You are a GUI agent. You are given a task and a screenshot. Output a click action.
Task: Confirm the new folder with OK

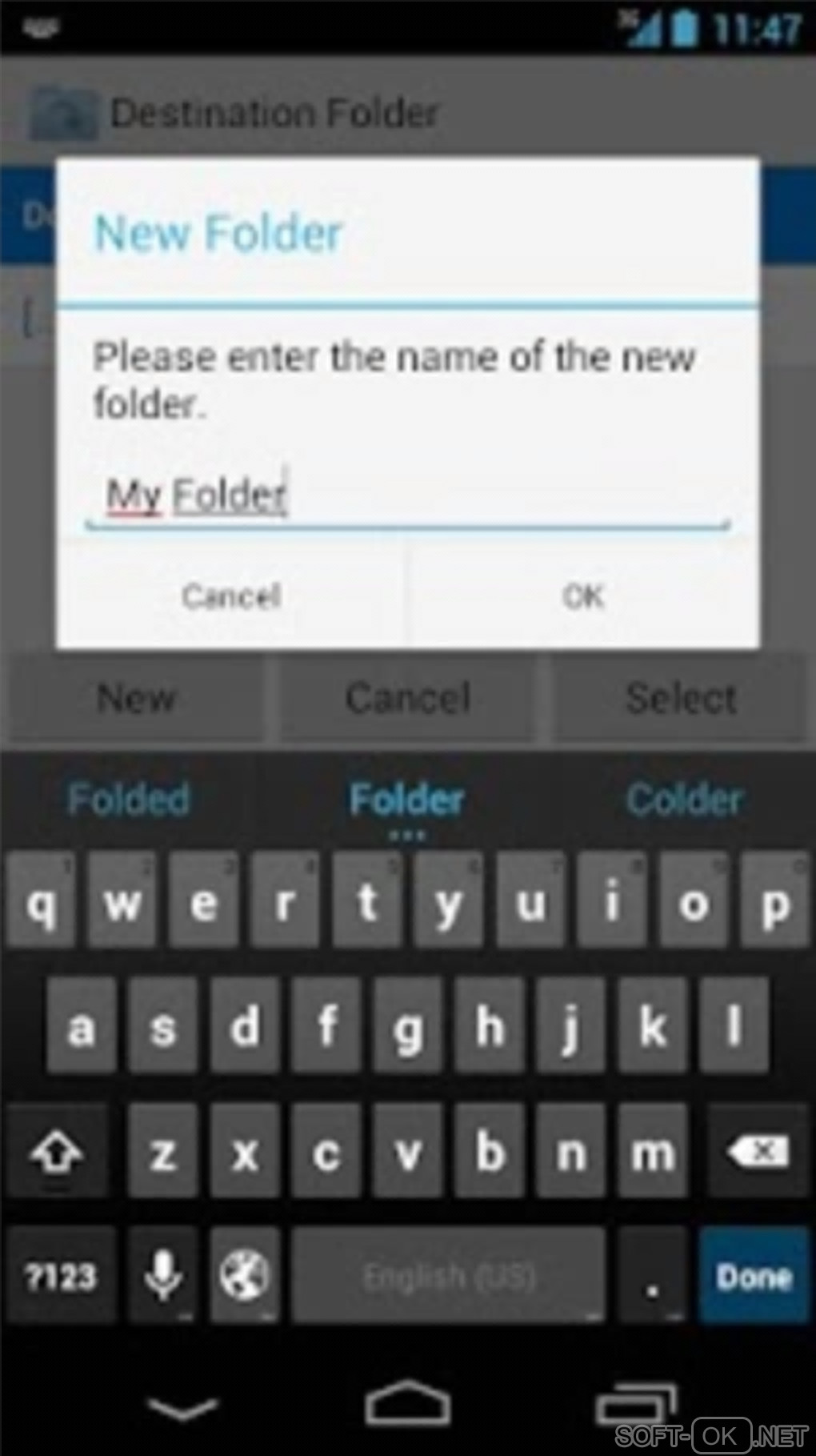(x=582, y=596)
